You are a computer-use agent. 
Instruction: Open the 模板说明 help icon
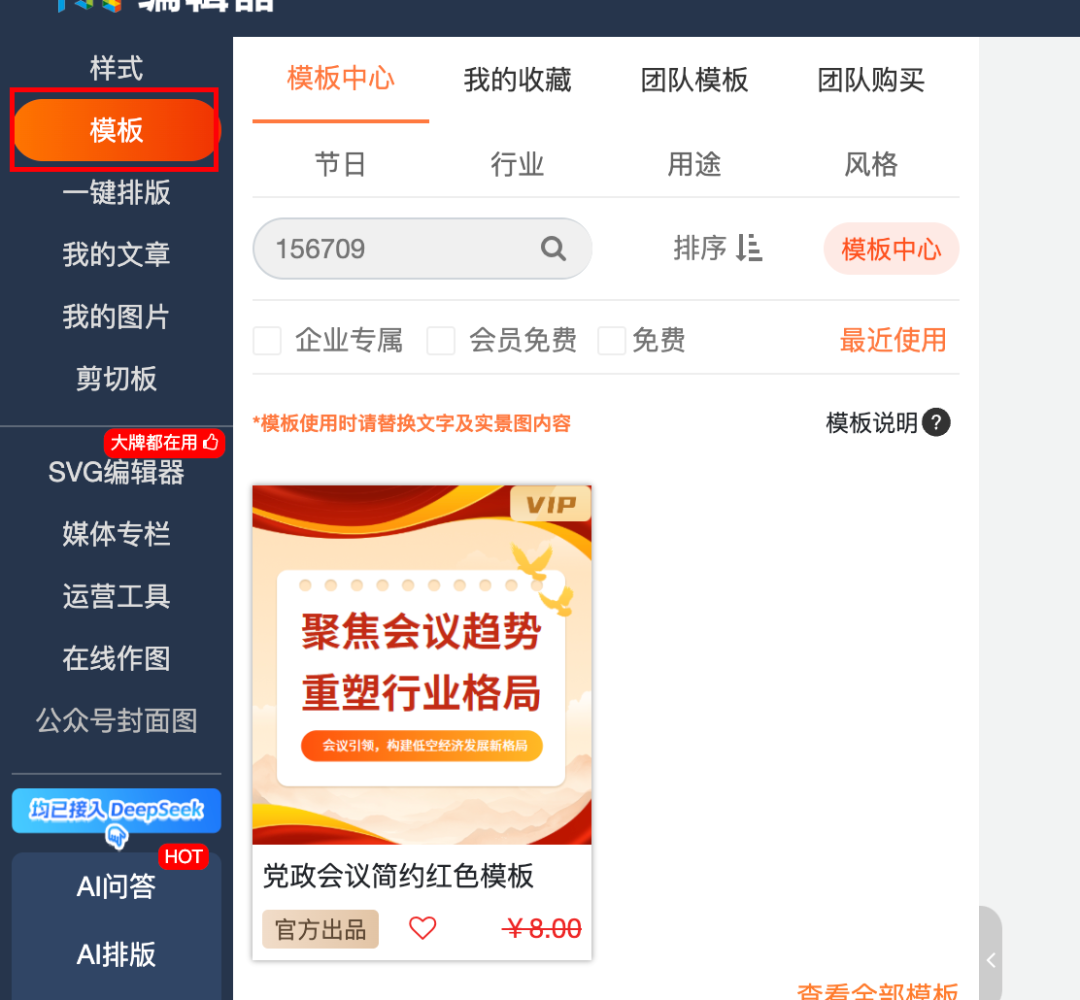tap(936, 423)
